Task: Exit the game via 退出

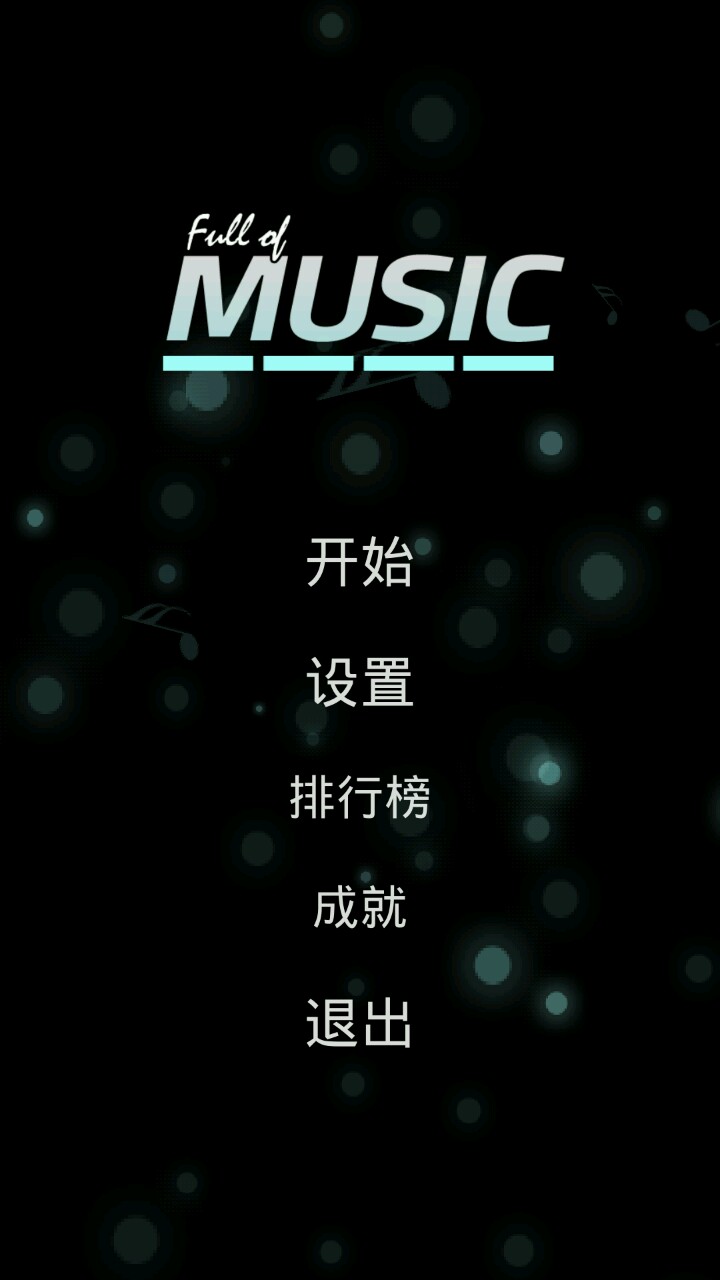Action: pos(359,1023)
